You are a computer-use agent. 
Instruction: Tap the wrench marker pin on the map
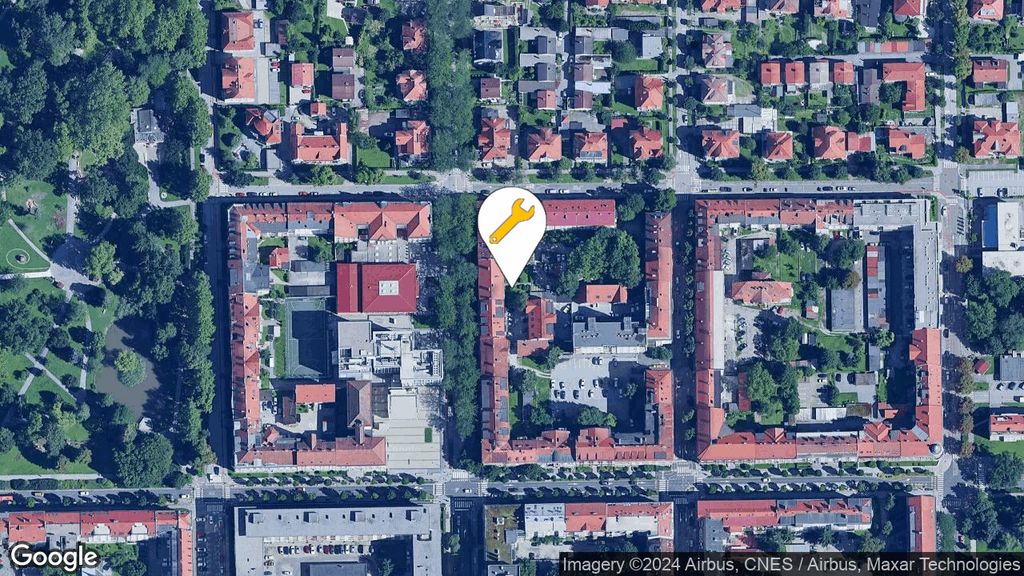511,224
